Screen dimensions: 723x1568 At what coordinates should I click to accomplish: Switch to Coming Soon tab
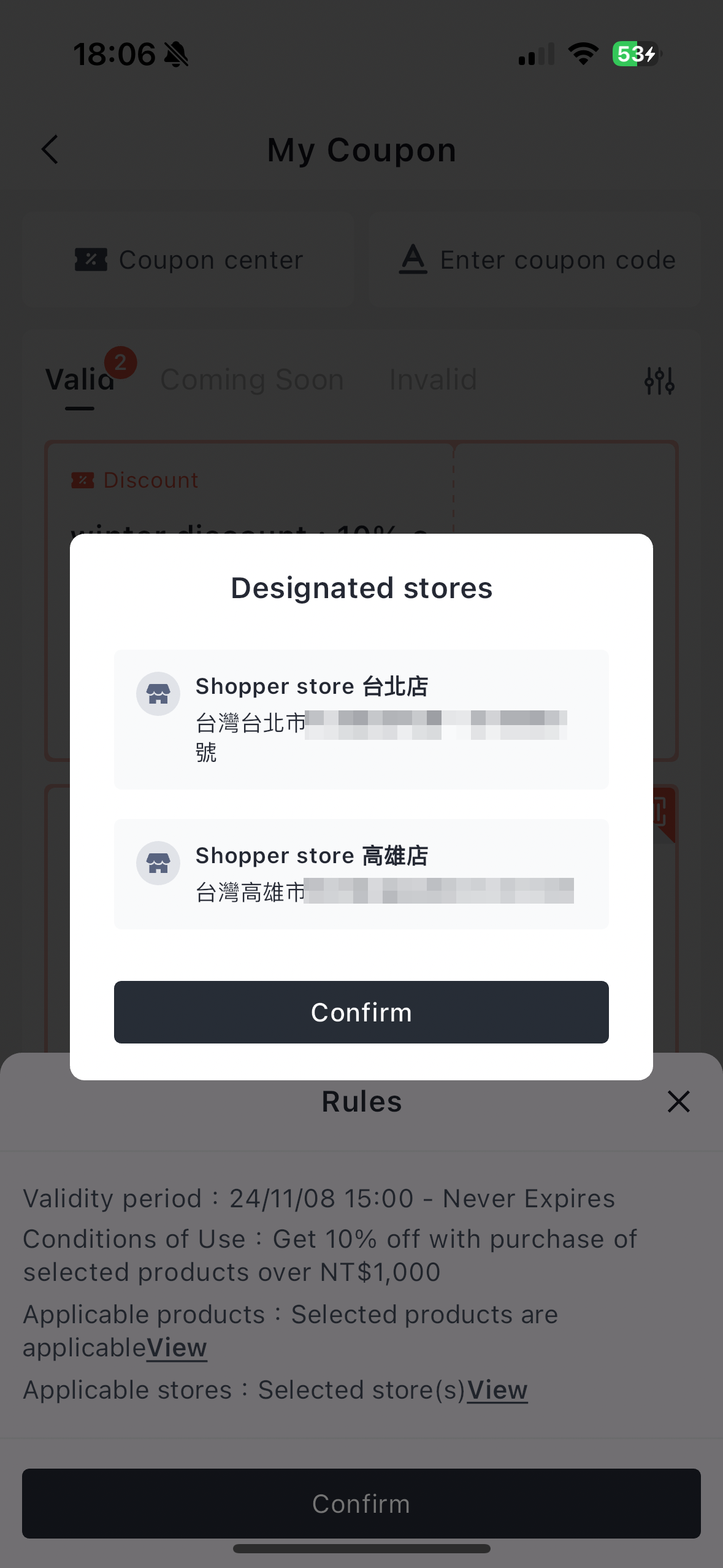coord(252,380)
